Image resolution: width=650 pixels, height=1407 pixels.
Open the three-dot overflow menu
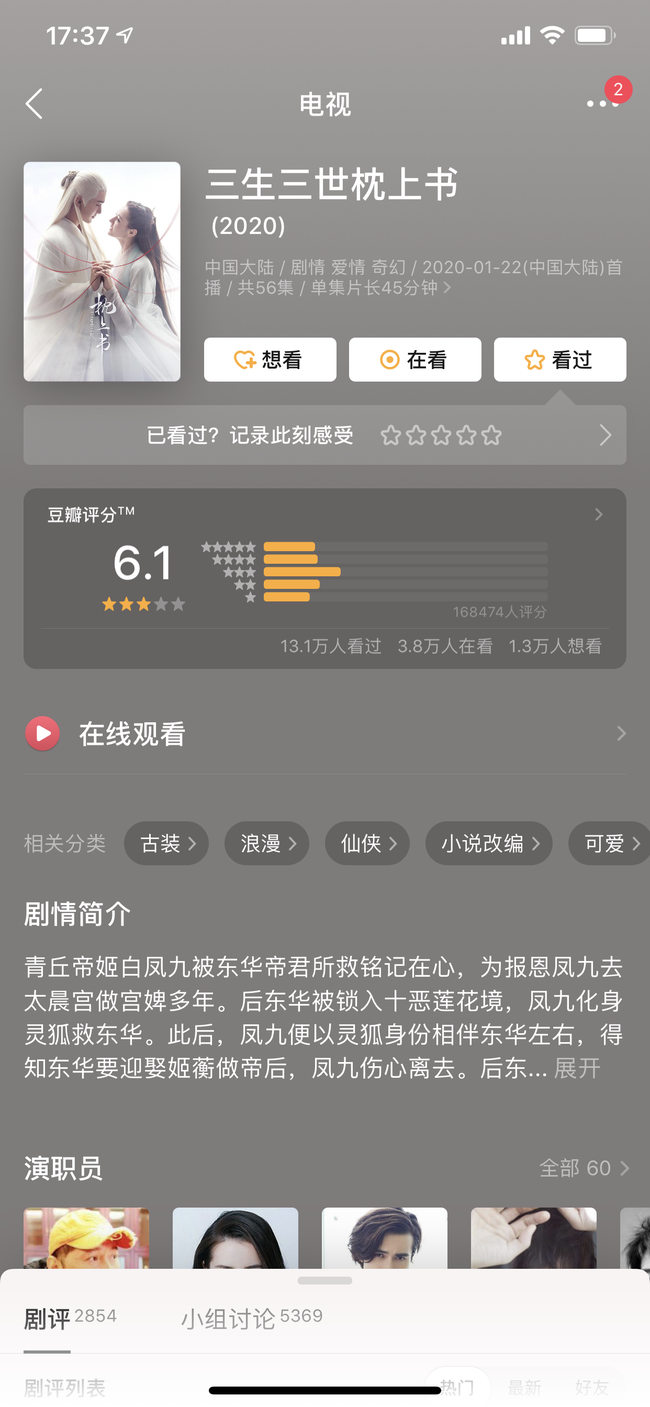[602, 104]
